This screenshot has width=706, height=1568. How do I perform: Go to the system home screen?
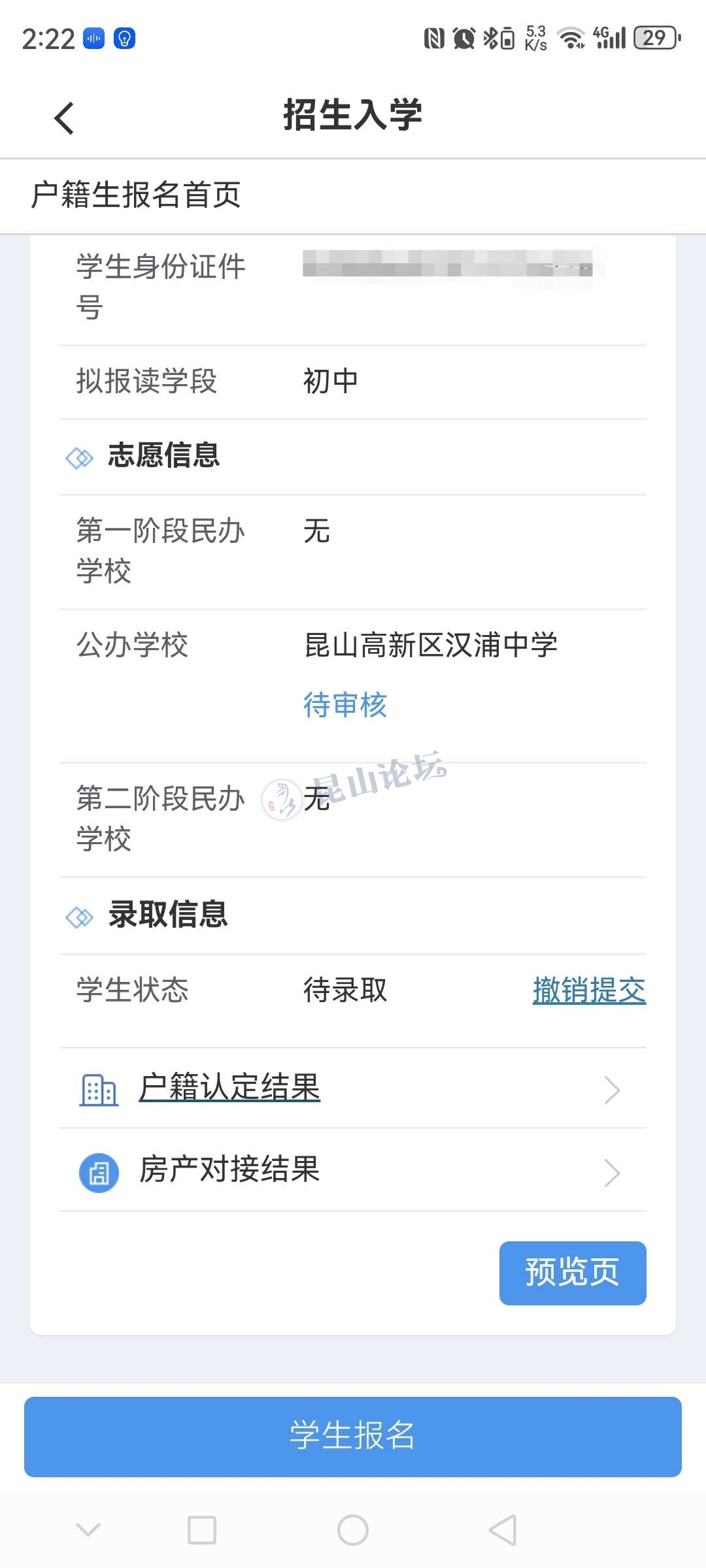[x=352, y=1529]
